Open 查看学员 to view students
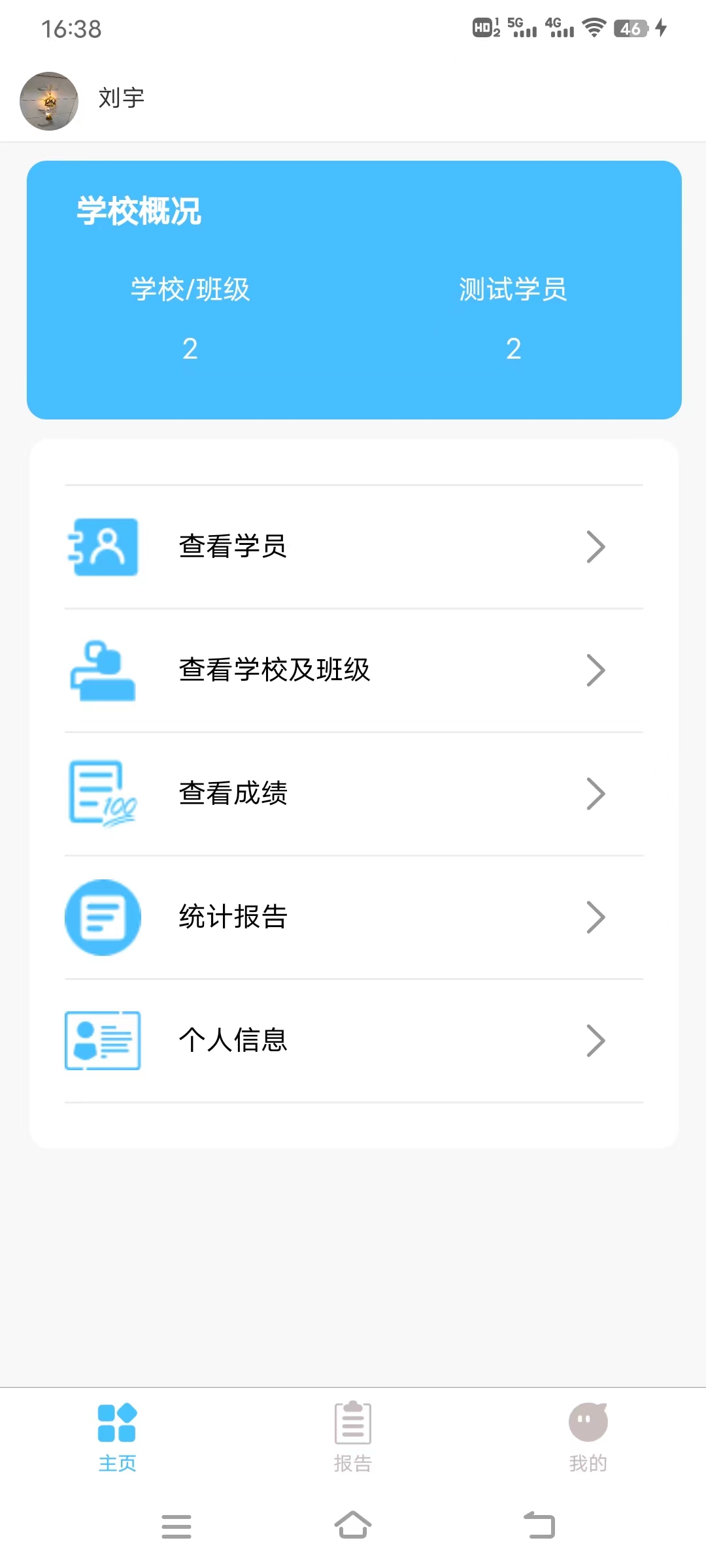The image size is (706, 1568). click(x=353, y=547)
